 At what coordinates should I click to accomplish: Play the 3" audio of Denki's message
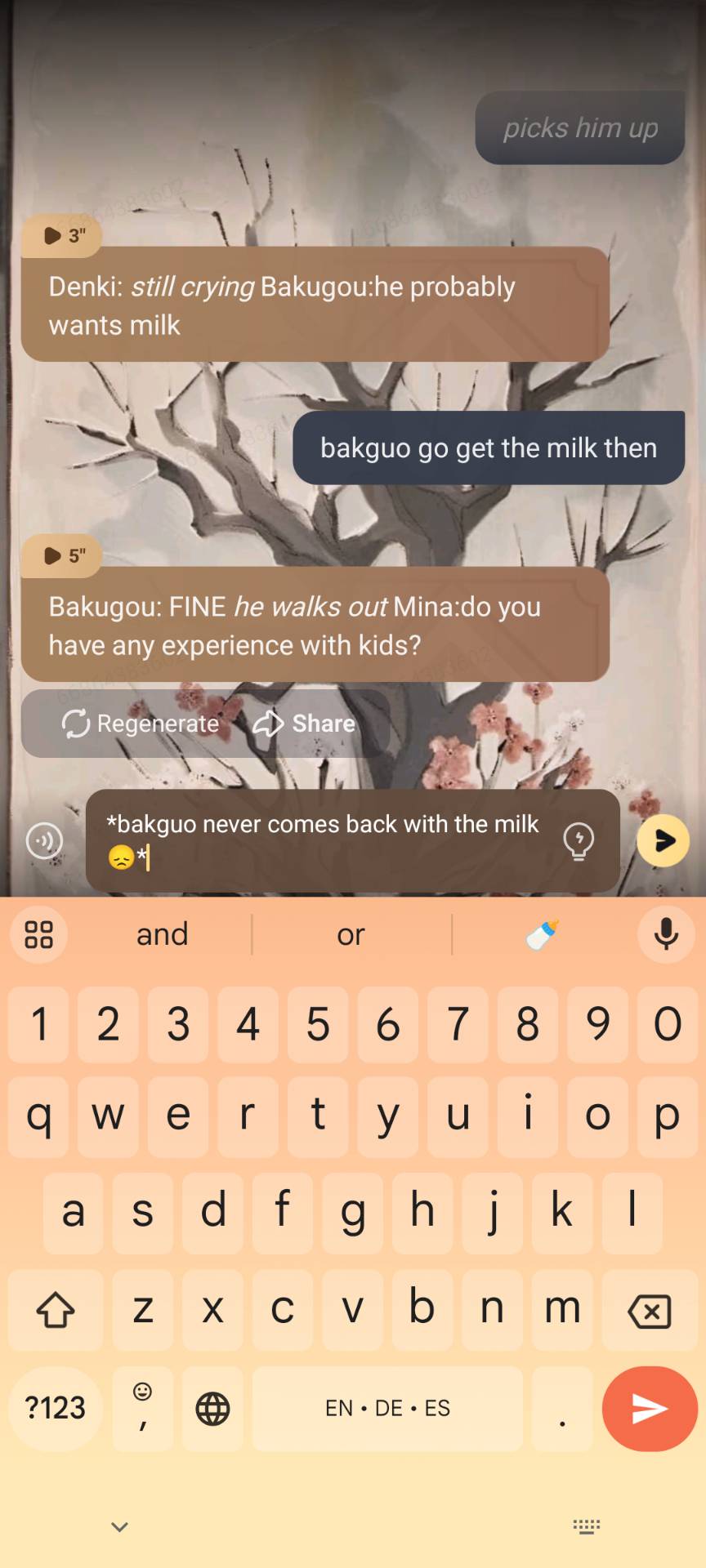click(63, 235)
